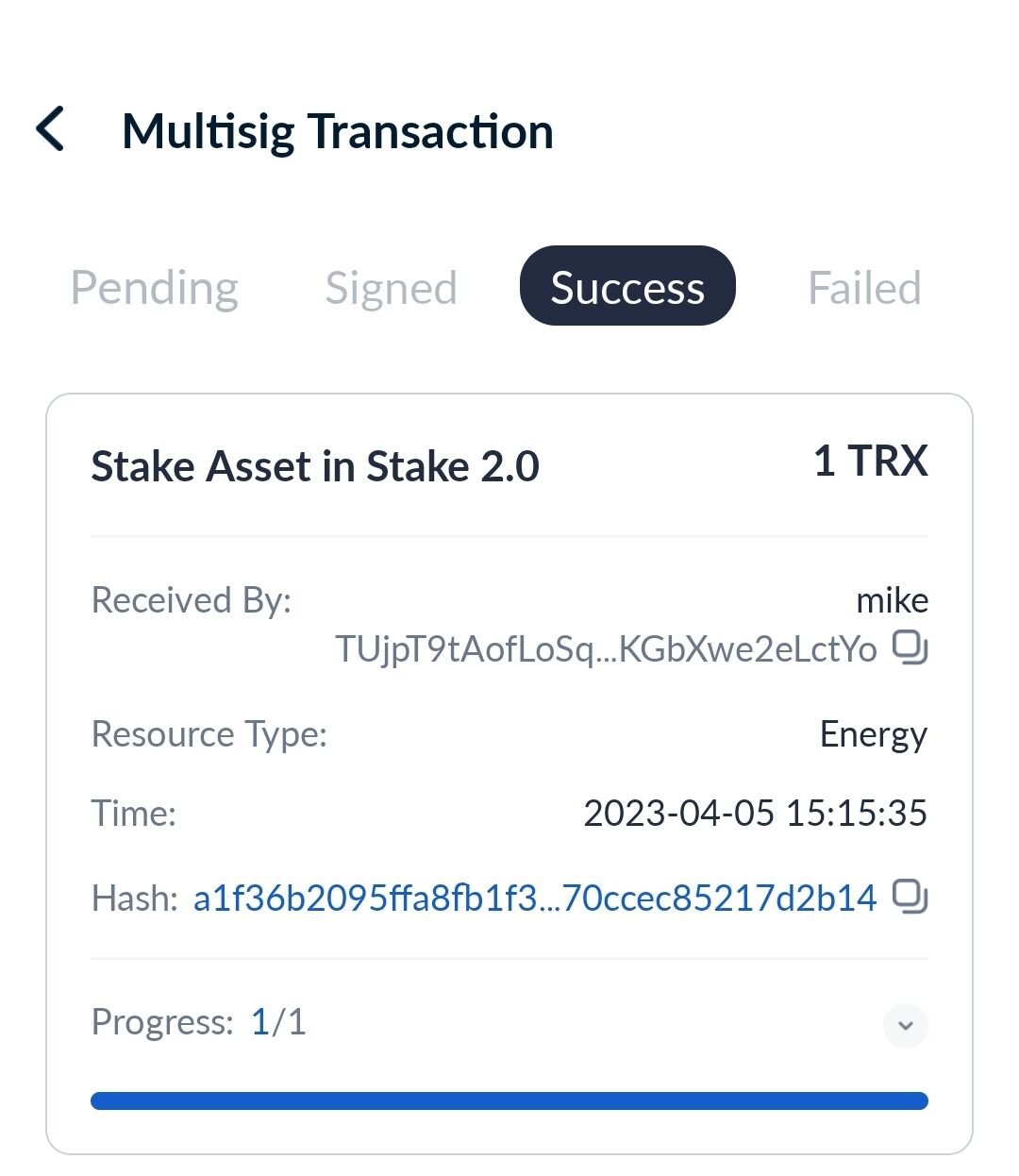Expand the Progress details chevron
Image resolution: width=1019 pixels, height=1176 pixels.
(x=906, y=1025)
